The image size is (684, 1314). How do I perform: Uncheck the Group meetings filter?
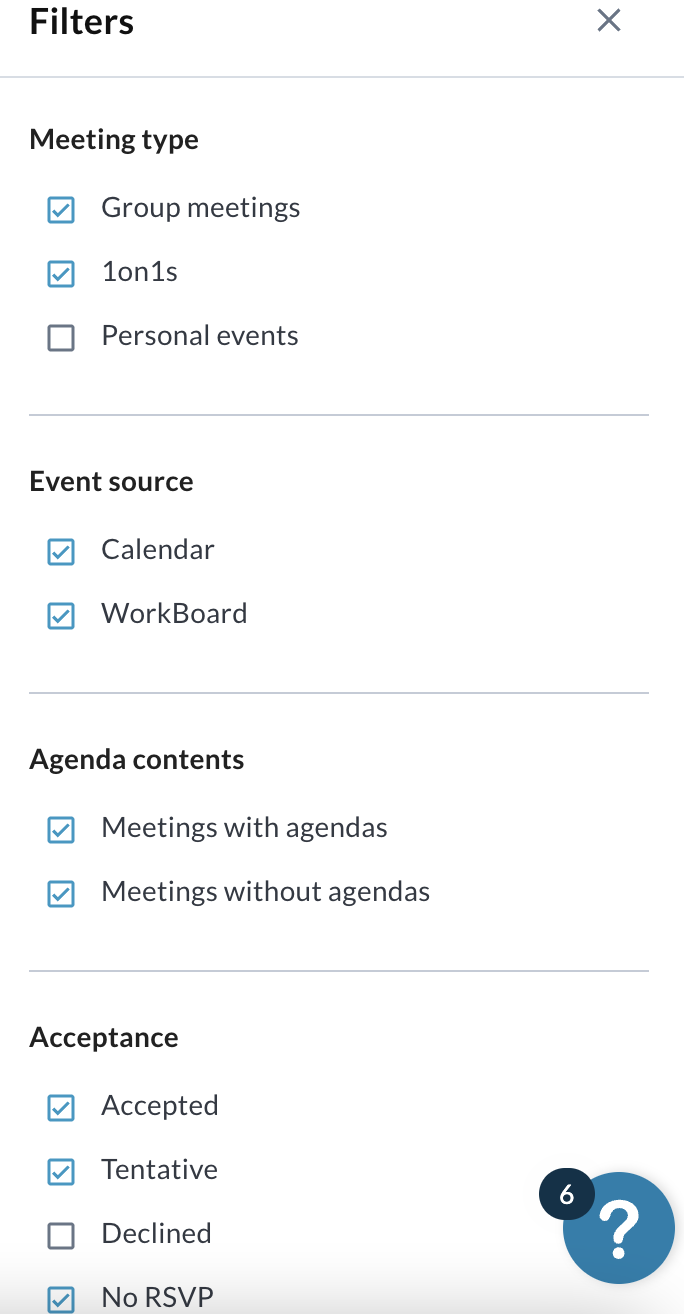(x=61, y=210)
